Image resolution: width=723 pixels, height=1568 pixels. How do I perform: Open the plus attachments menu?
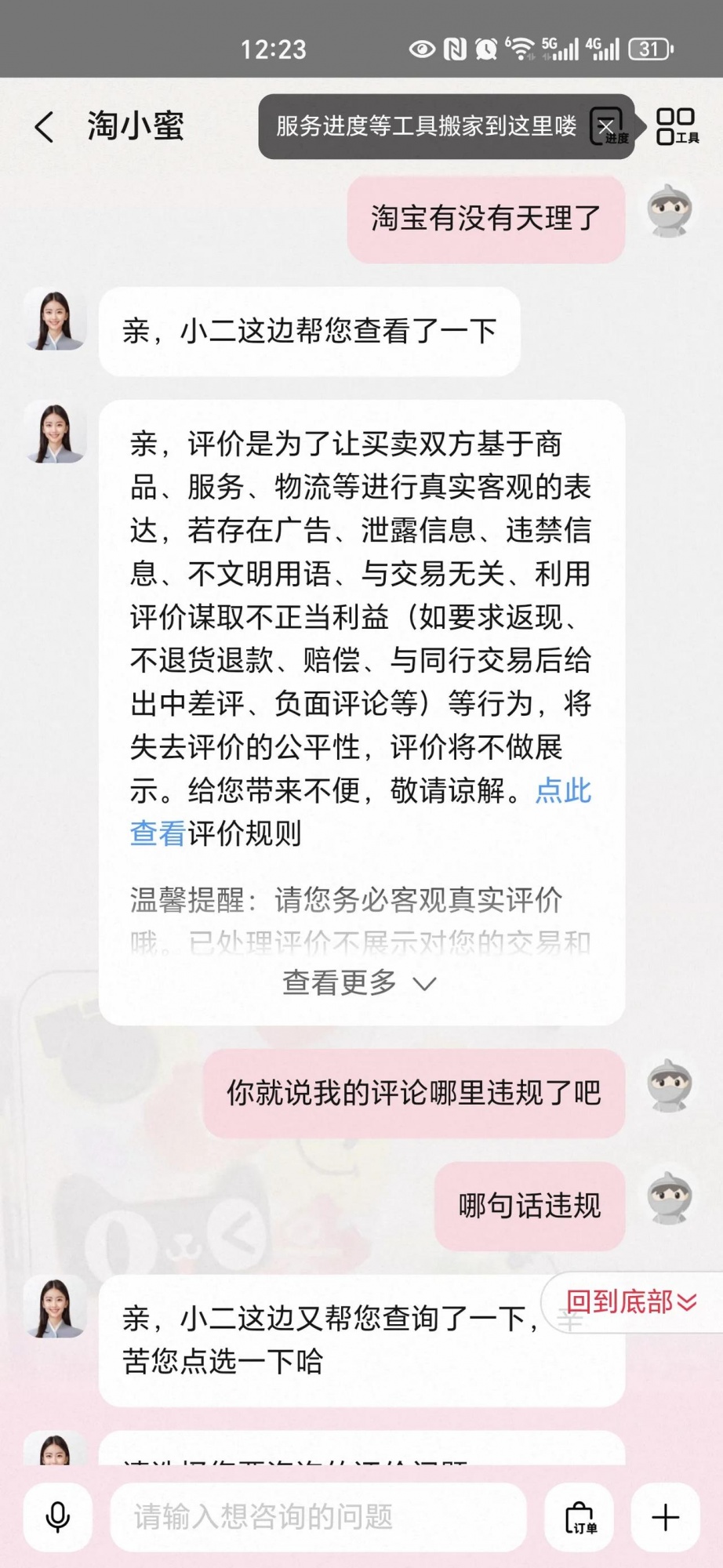[665, 1517]
